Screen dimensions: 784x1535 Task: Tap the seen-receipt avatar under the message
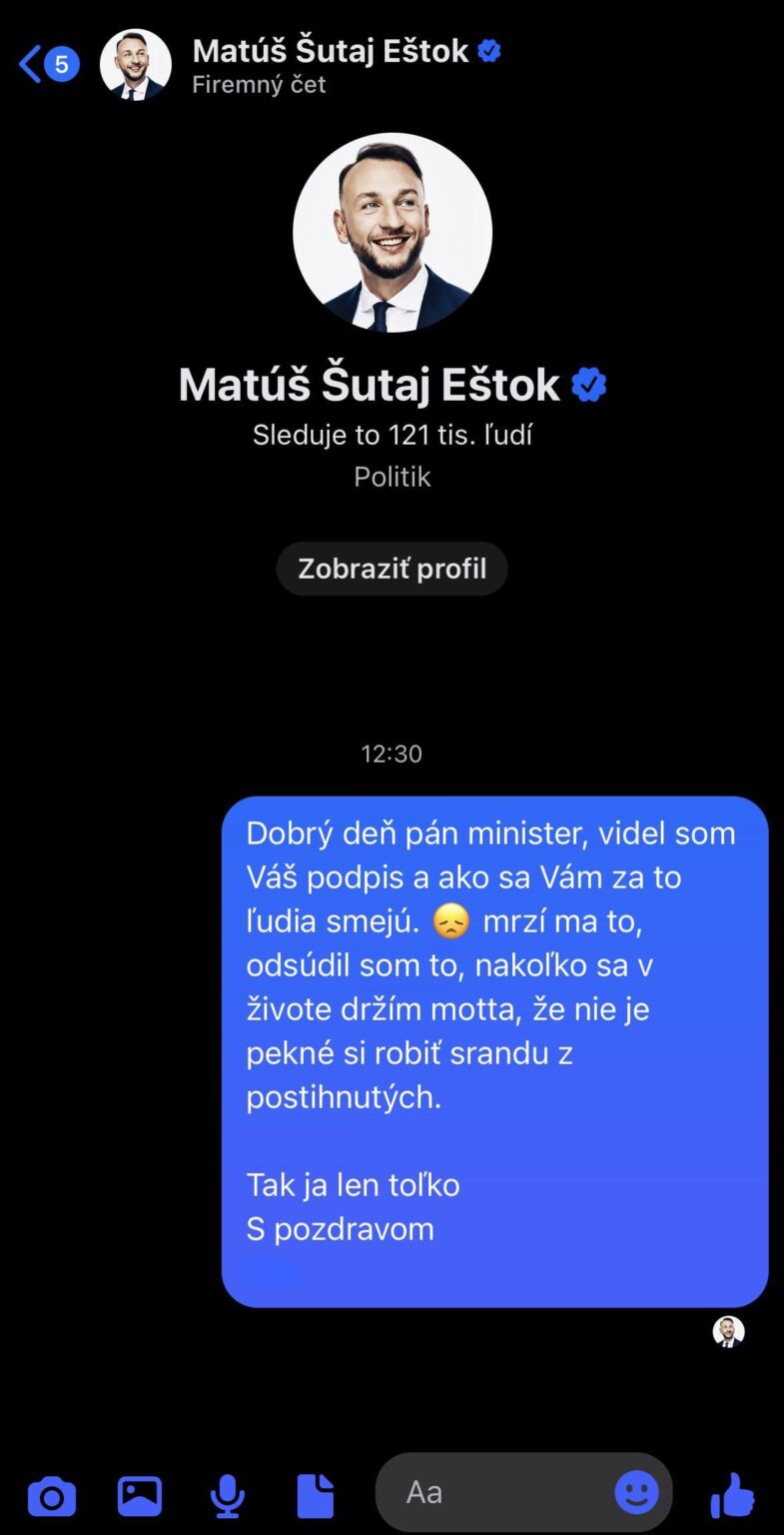(x=729, y=1331)
